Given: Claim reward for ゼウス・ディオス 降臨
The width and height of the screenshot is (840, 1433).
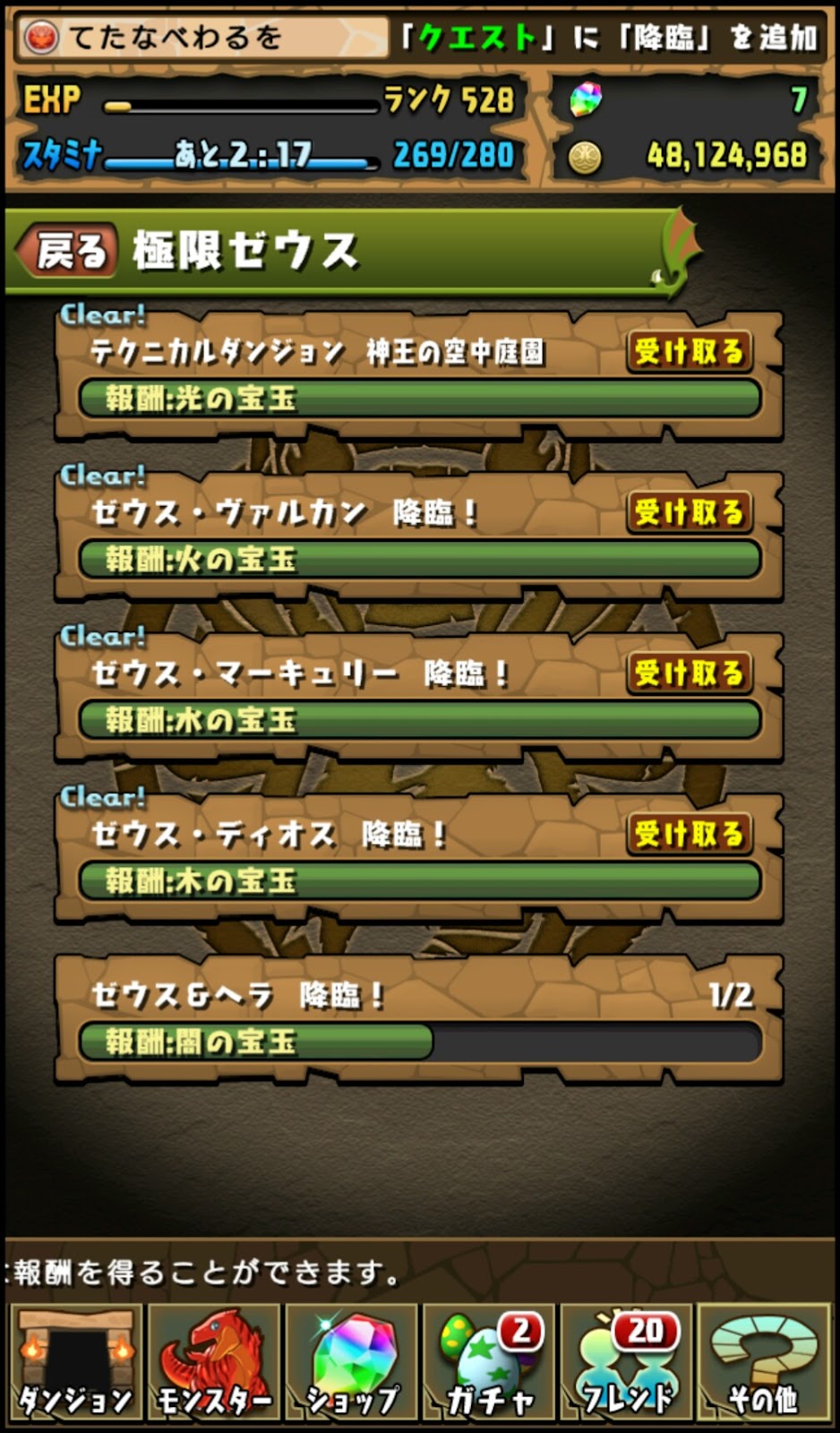Looking at the screenshot, I should point(689,834).
